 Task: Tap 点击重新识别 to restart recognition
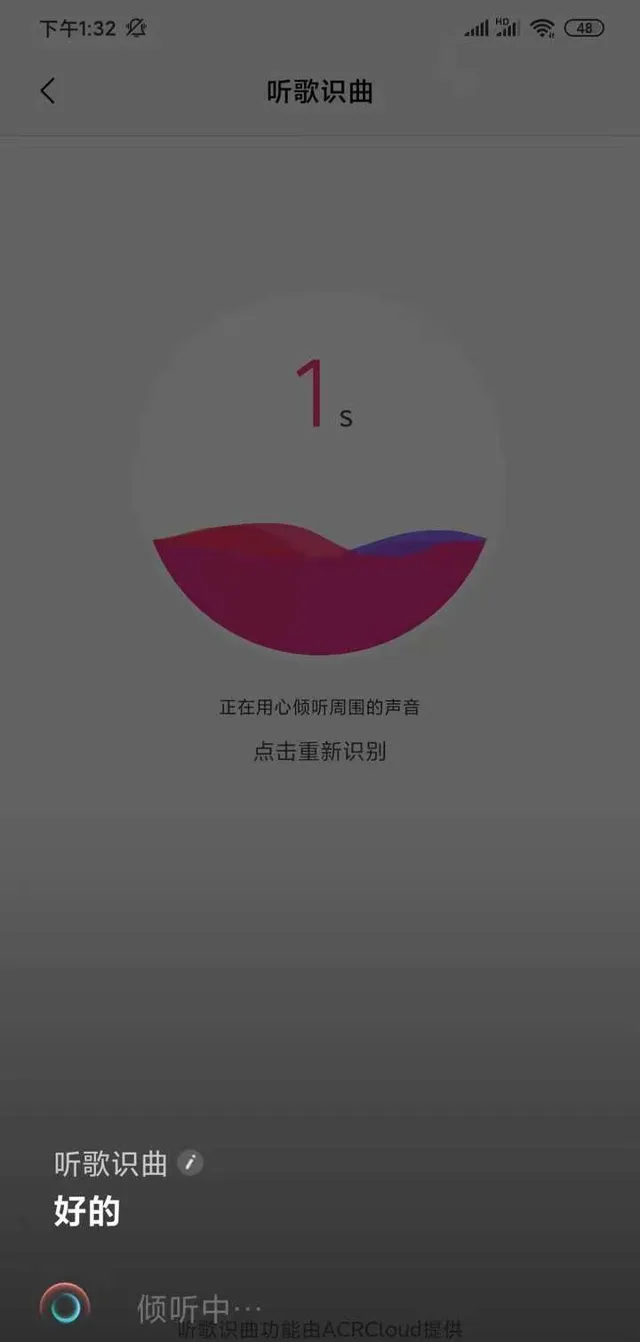point(319,751)
